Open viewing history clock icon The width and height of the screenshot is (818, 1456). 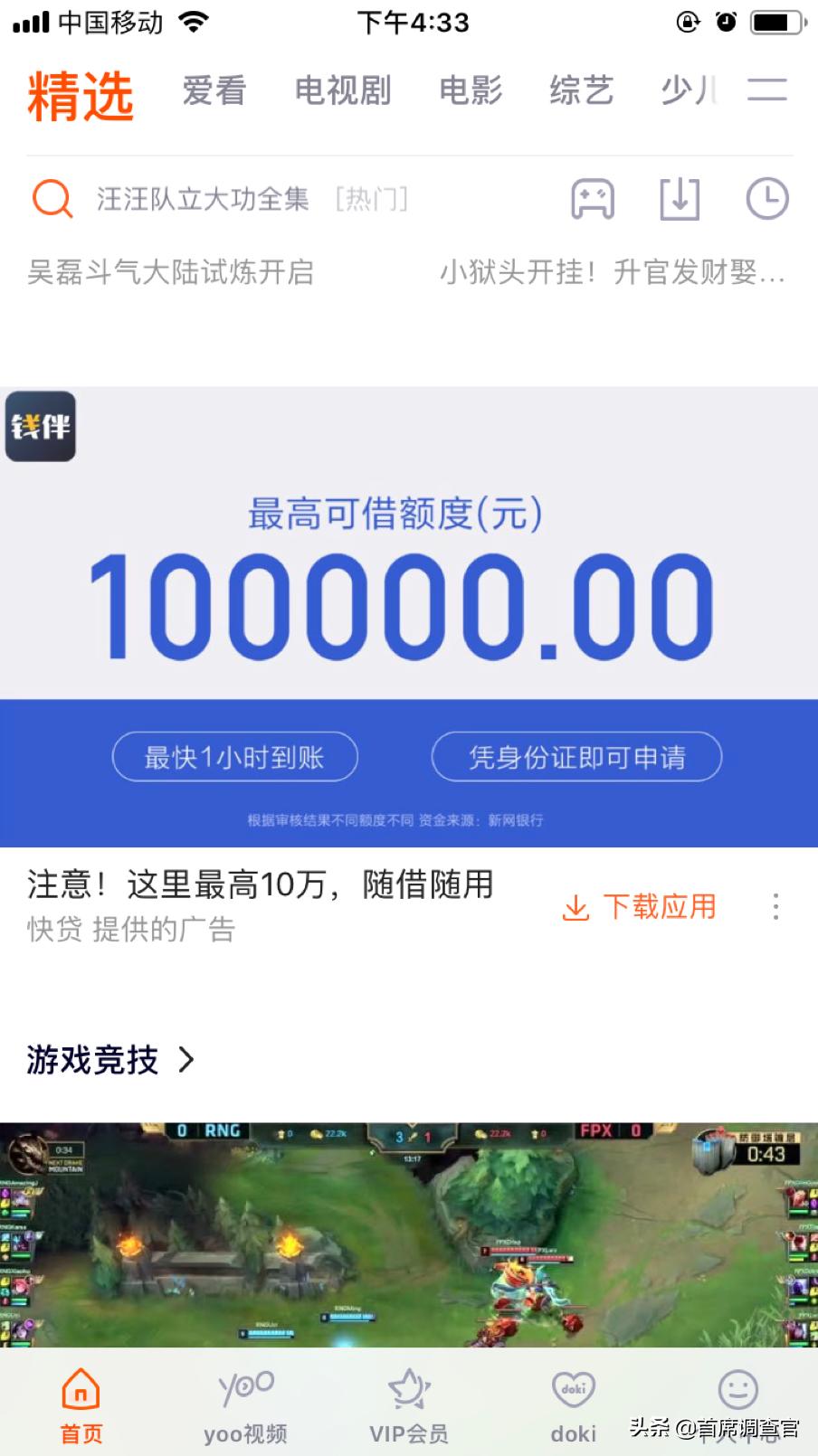766,199
